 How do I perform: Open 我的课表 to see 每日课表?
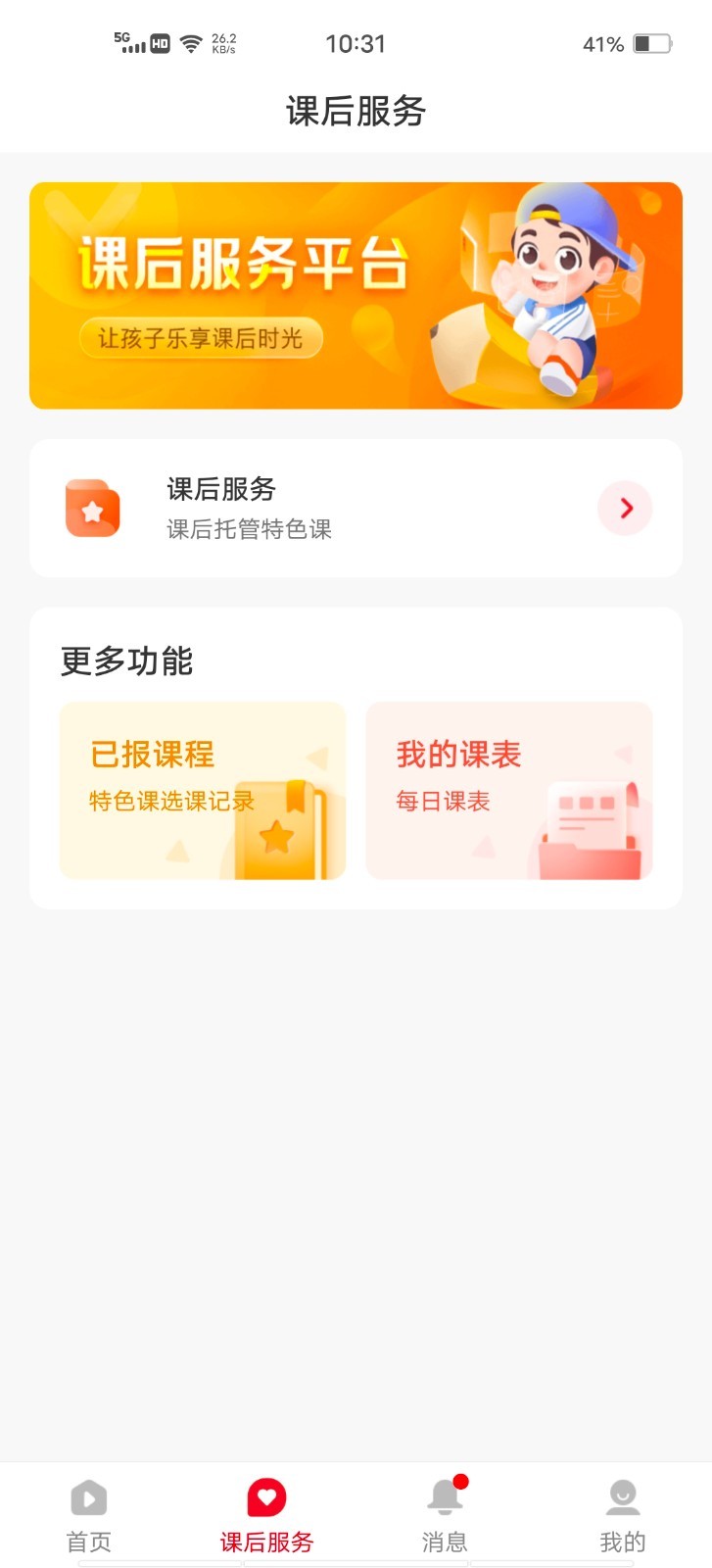click(x=508, y=789)
